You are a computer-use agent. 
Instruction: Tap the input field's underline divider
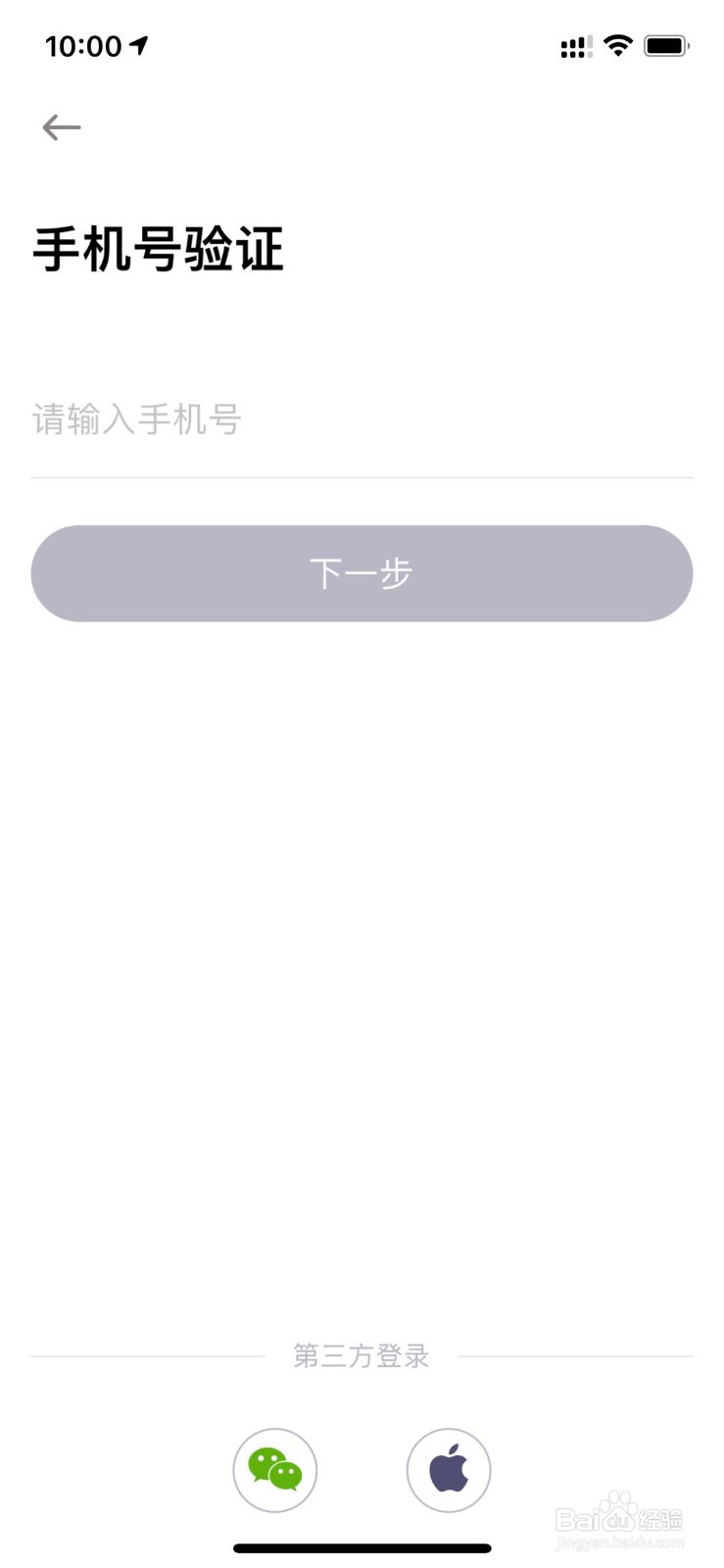pyautogui.click(x=362, y=479)
